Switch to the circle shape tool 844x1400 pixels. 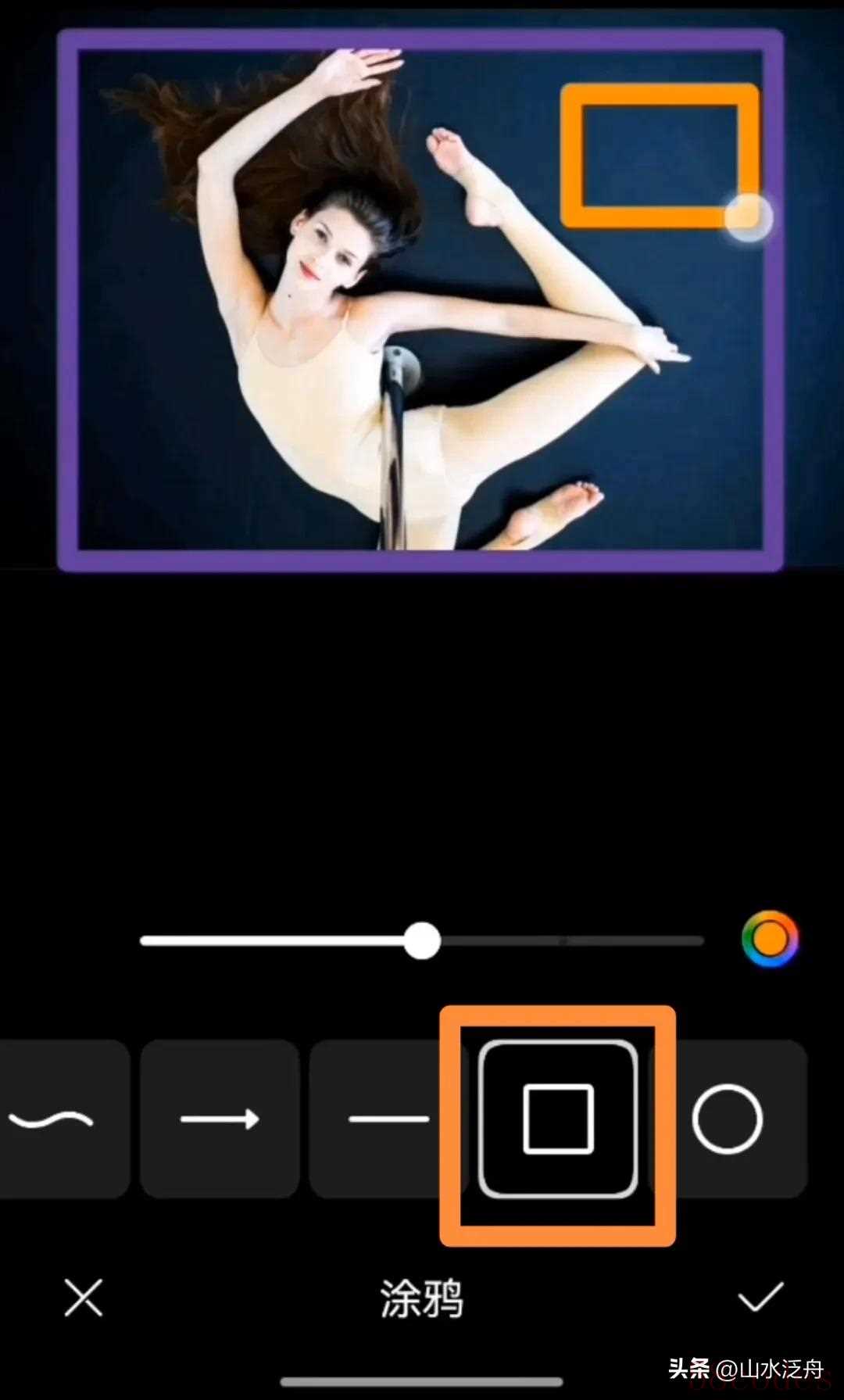pos(728,1119)
